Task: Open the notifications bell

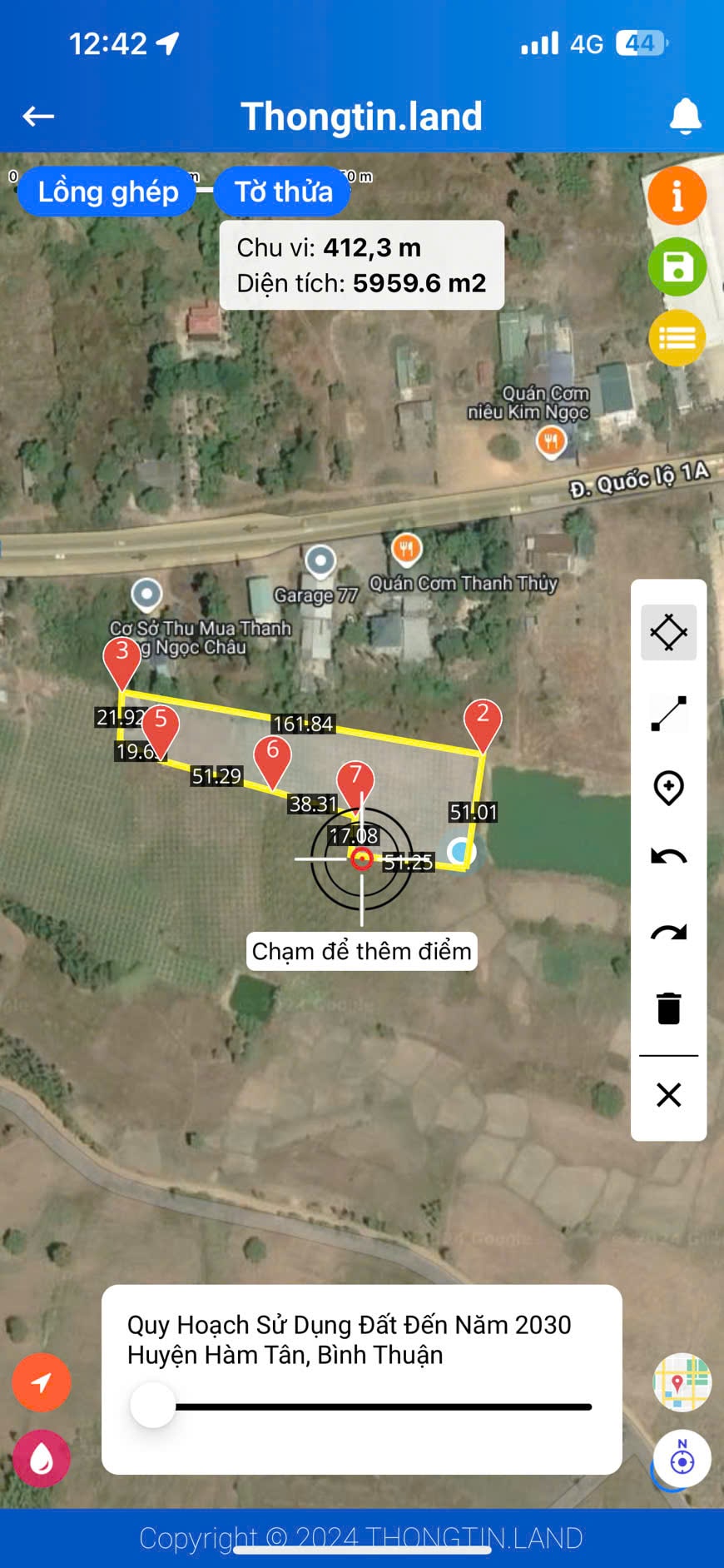Action: pyautogui.click(x=685, y=117)
